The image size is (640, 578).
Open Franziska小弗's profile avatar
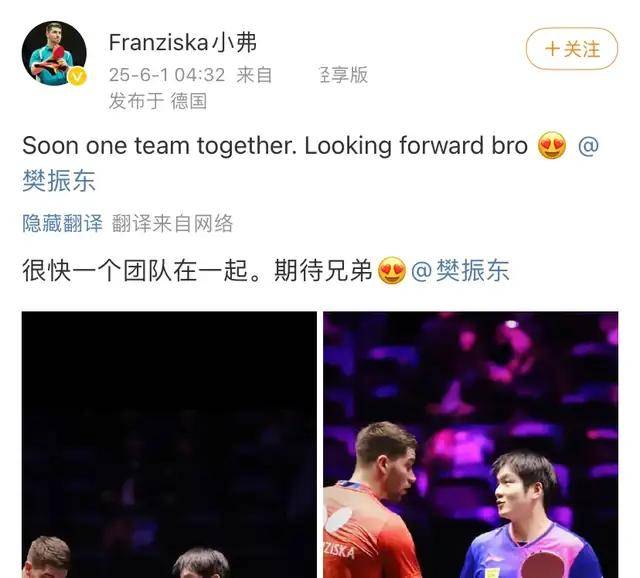click(x=53, y=53)
